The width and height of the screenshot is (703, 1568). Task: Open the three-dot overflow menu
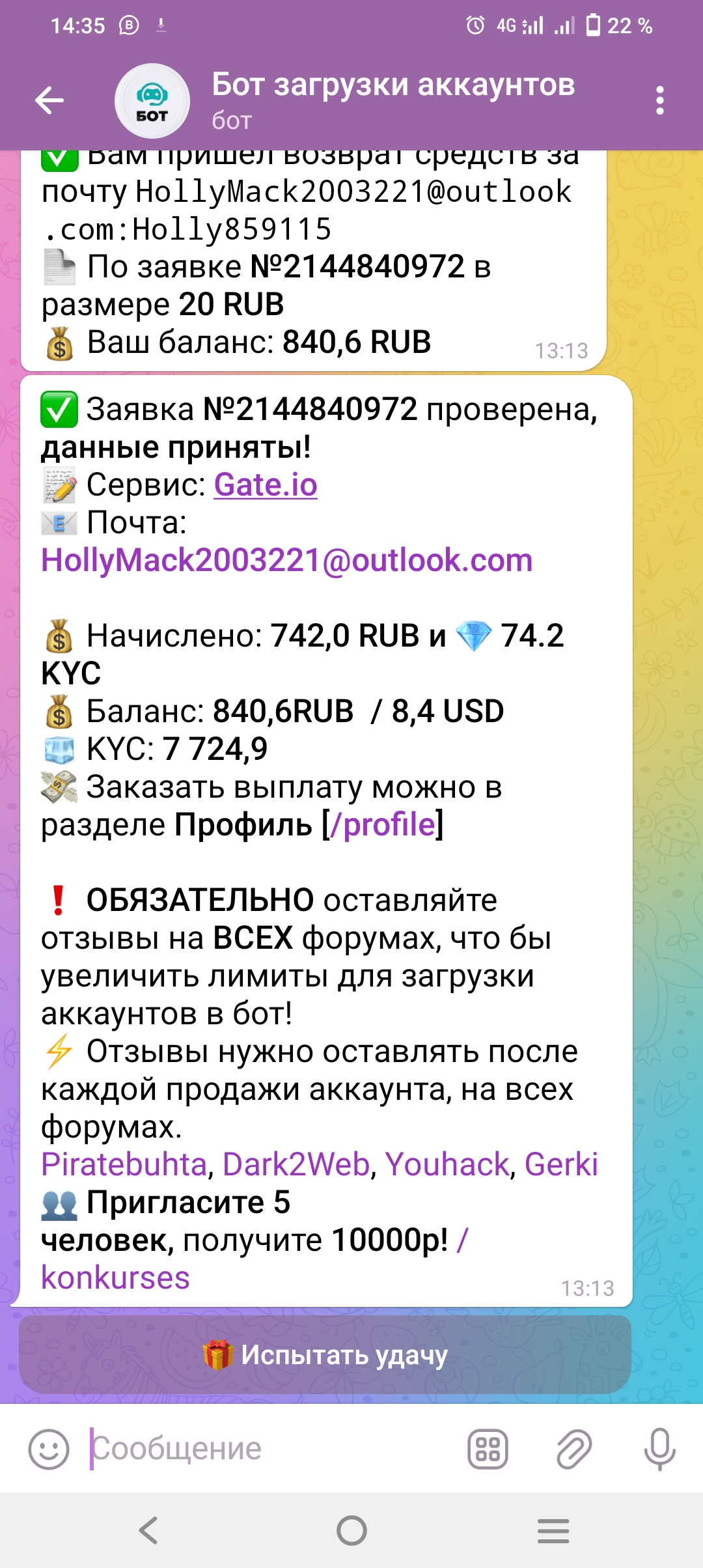[x=660, y=100]
